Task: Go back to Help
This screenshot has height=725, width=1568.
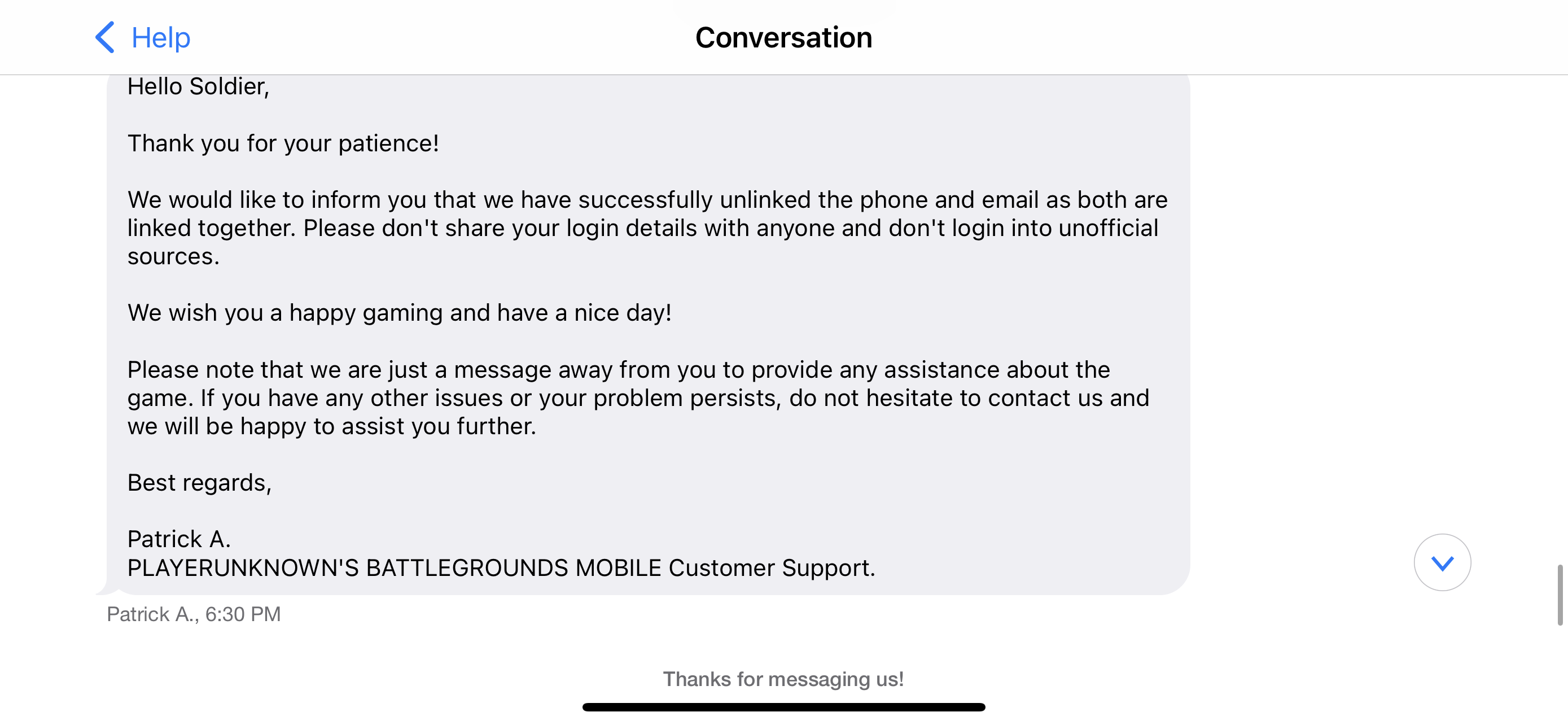Action: 143,38
